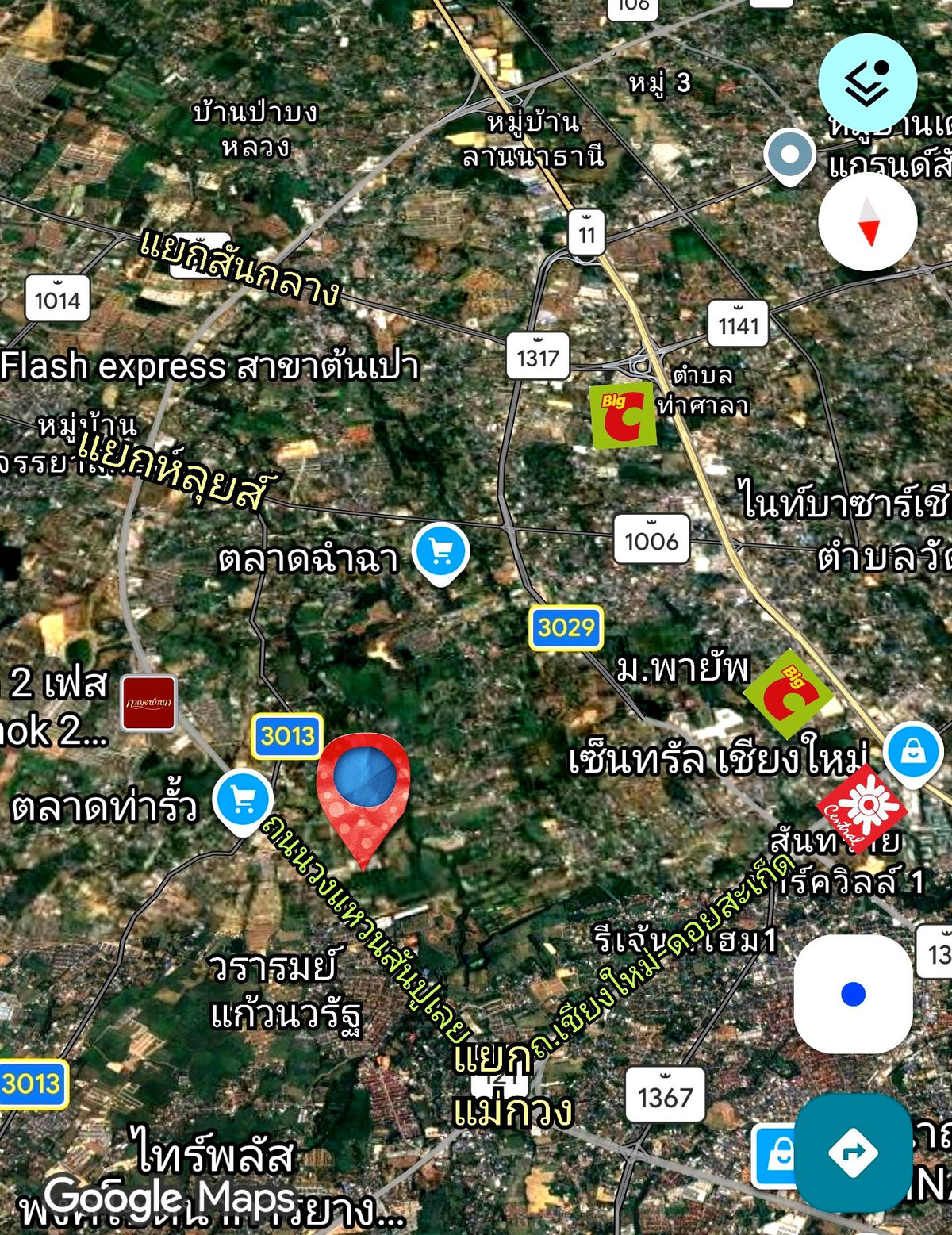Open the ตลาดท่ารั้ว market pin

pyautogui.click(x=243, y=800)
